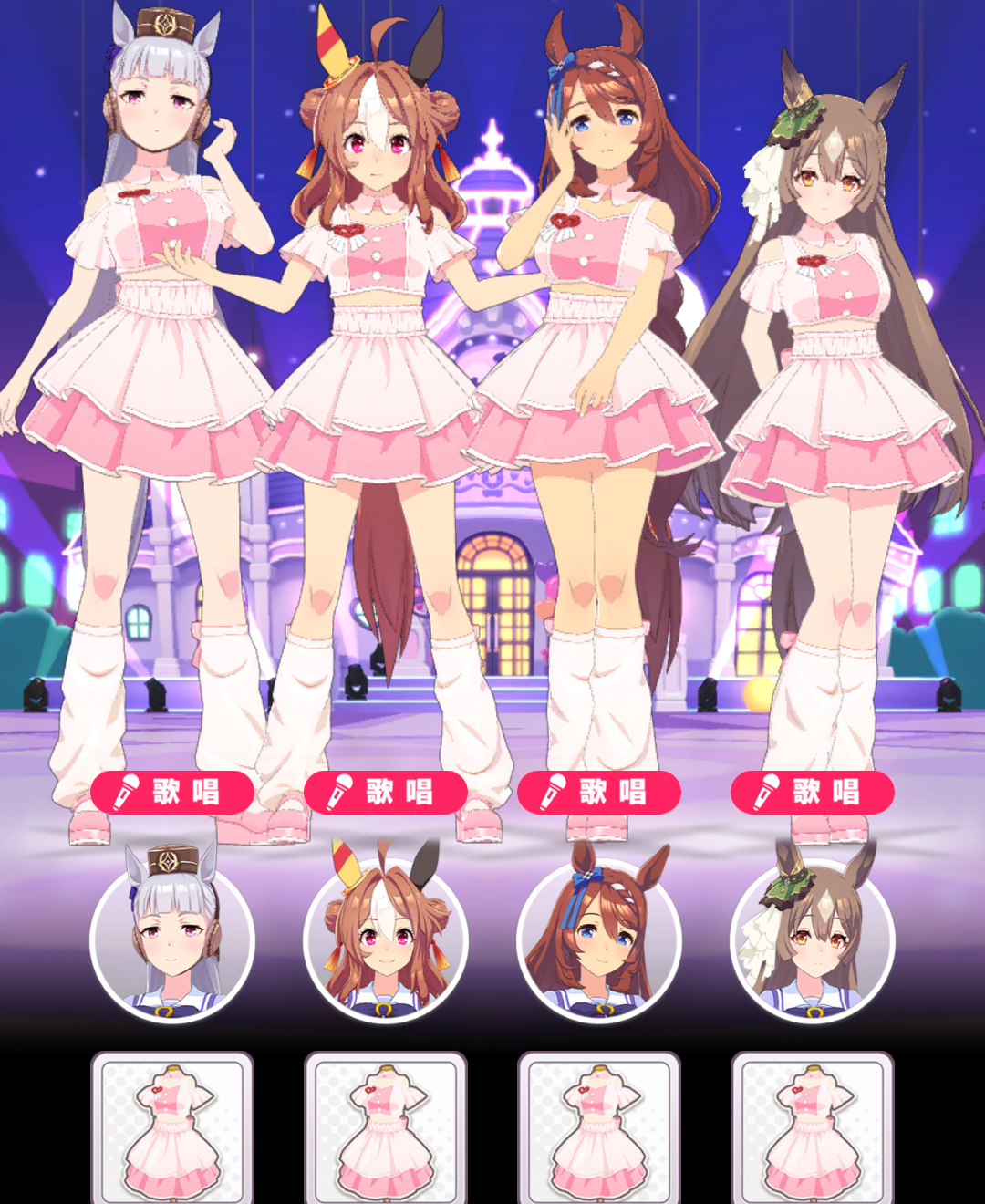Open outfit tile below striped-horn hat portrait
Image resolution: width=985 pixels, height=1204 pixels.
pyautogui.click(x=386, y=1131)
